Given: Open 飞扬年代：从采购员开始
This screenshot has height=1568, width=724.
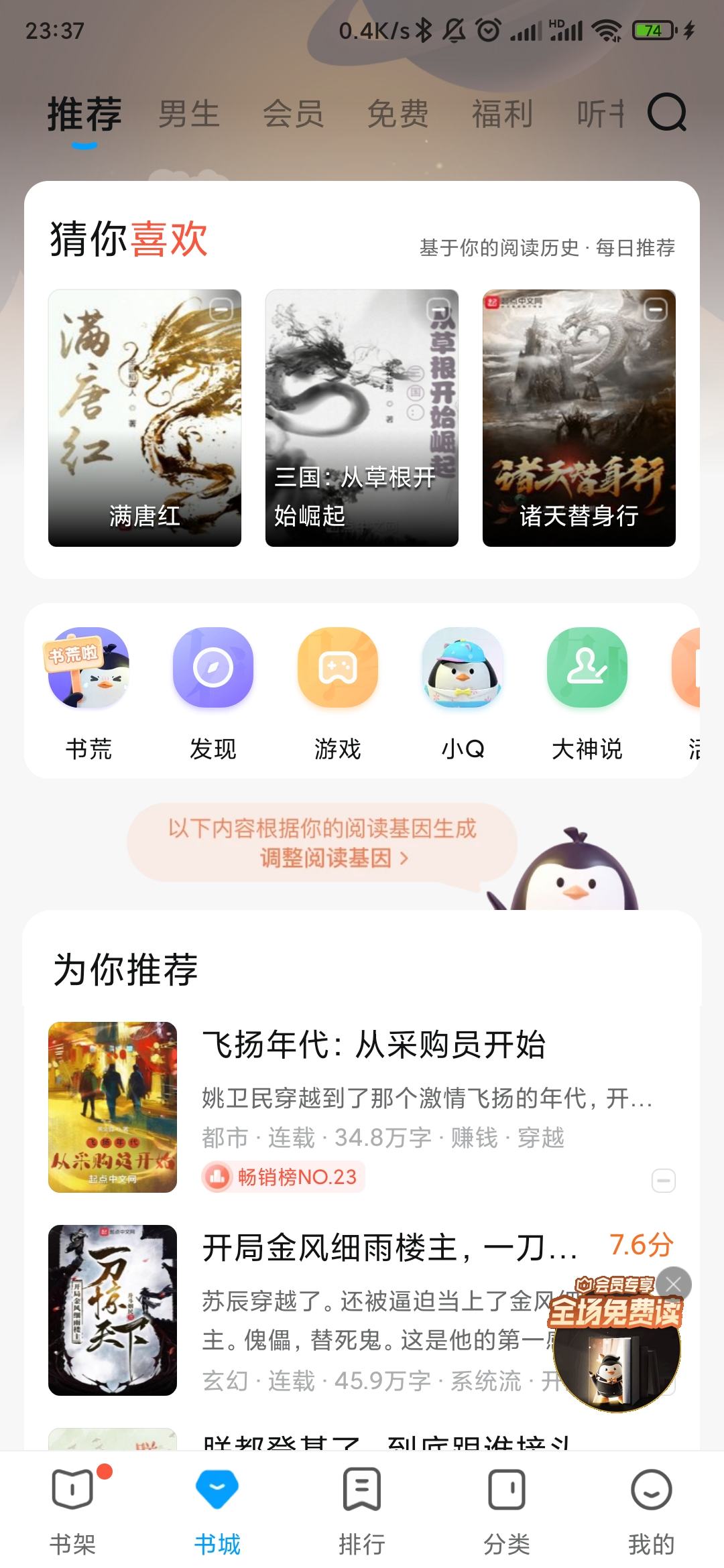Looking at the screenshot, I should (x=374, y=1045).
